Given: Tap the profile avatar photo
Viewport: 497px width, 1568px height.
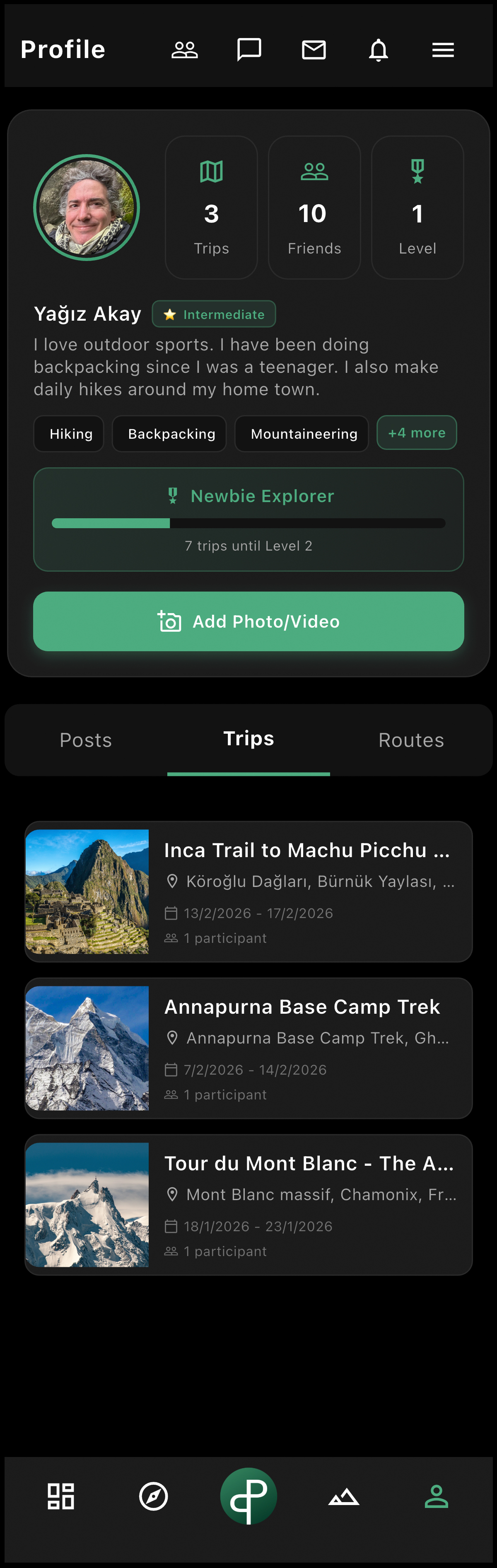Looking at the screenshot, I should pos(87,208).
